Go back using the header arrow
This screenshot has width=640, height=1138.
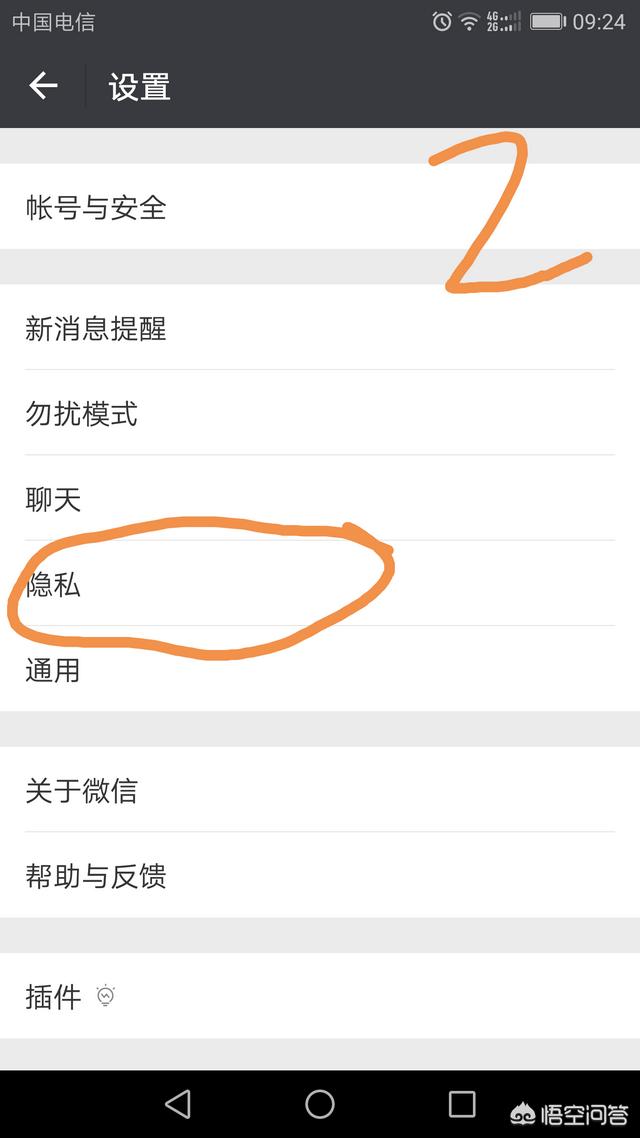click(x=43, y=87)
